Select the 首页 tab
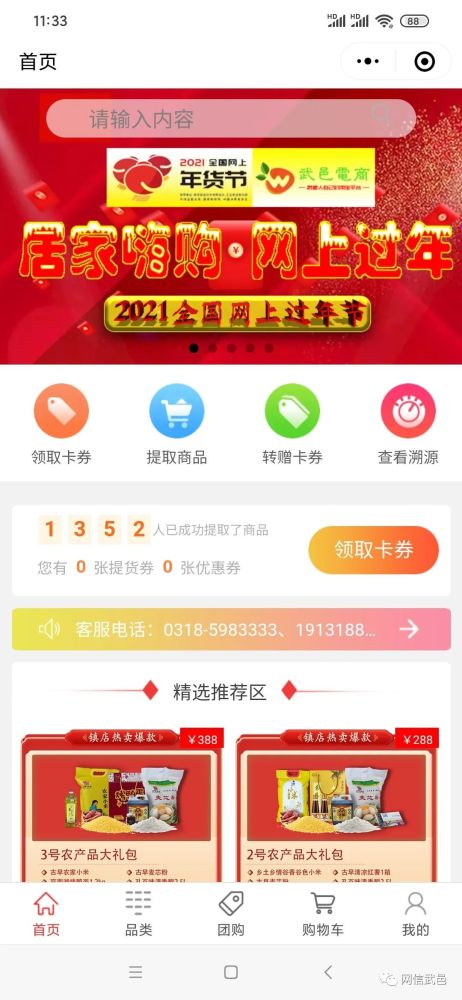The width and height of the screenshot is (462, 1000). [46, 914]
